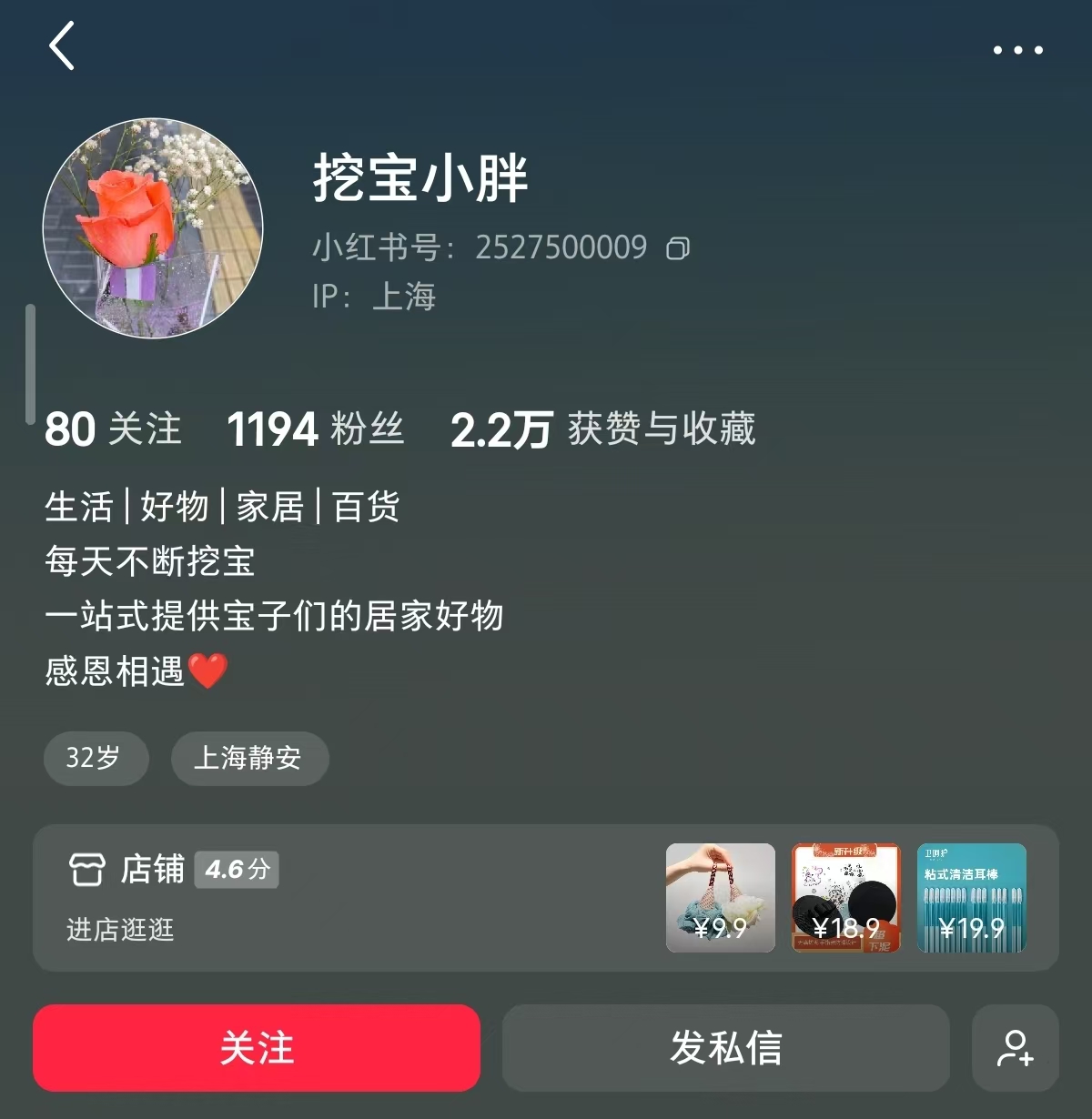Open the 进店逛逛 store link
The height and width of the screenshot is (1119, 1092).
(121, 930)
